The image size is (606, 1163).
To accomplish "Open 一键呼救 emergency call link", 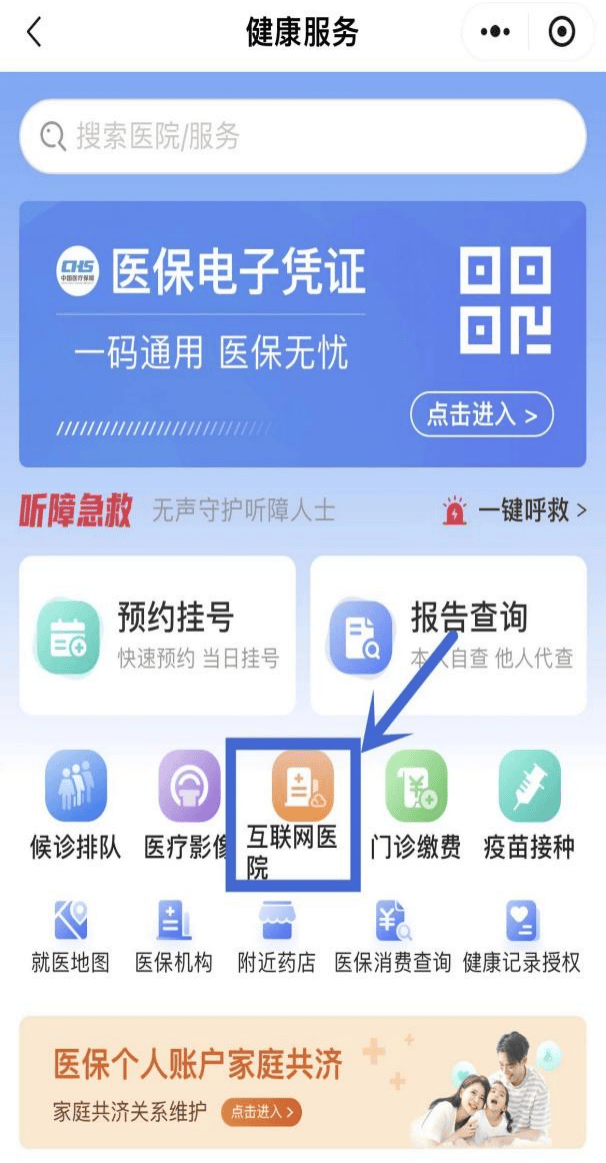I will point(514,511).
